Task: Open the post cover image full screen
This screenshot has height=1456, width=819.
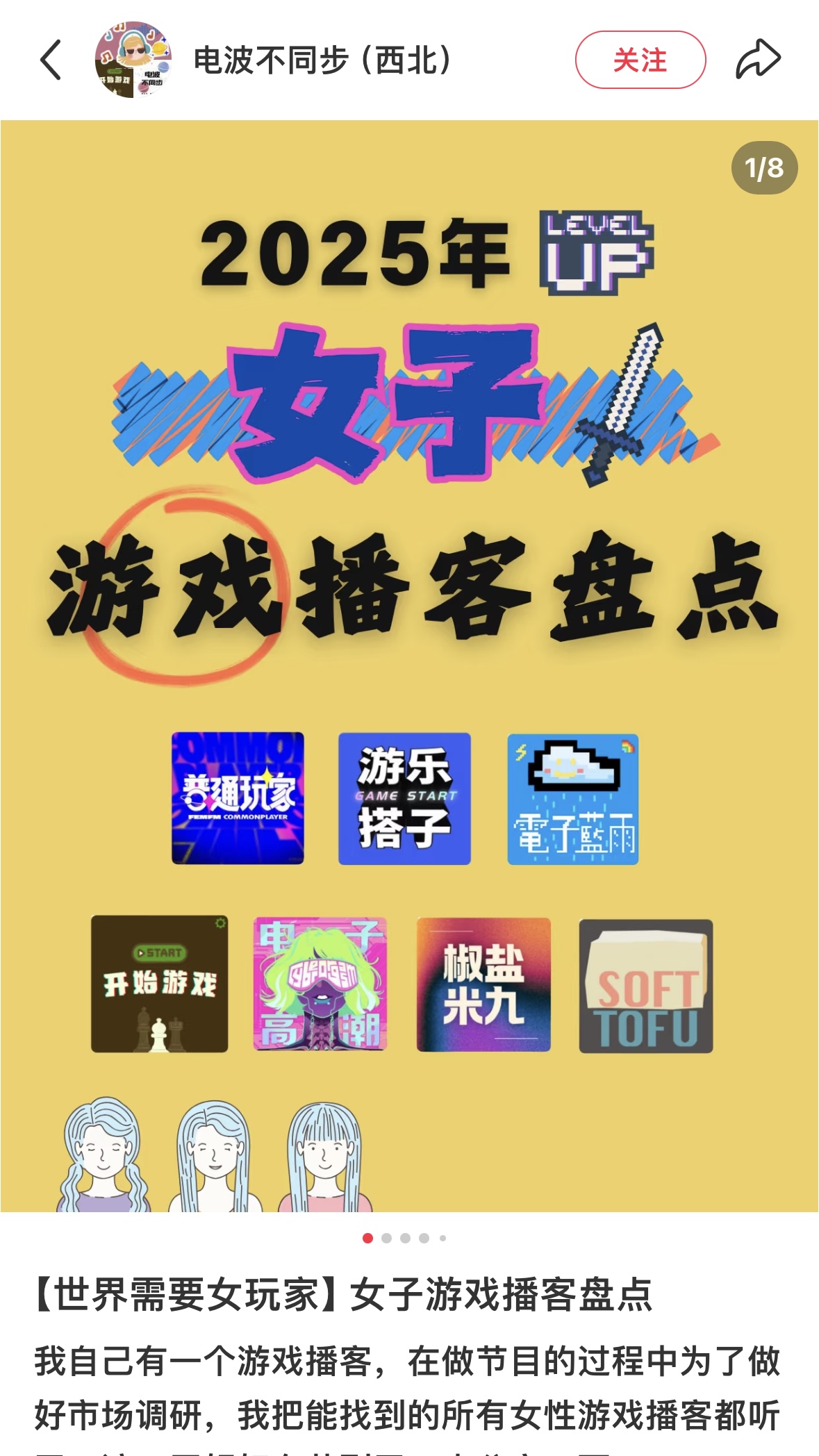Action: tap(409, 665)
